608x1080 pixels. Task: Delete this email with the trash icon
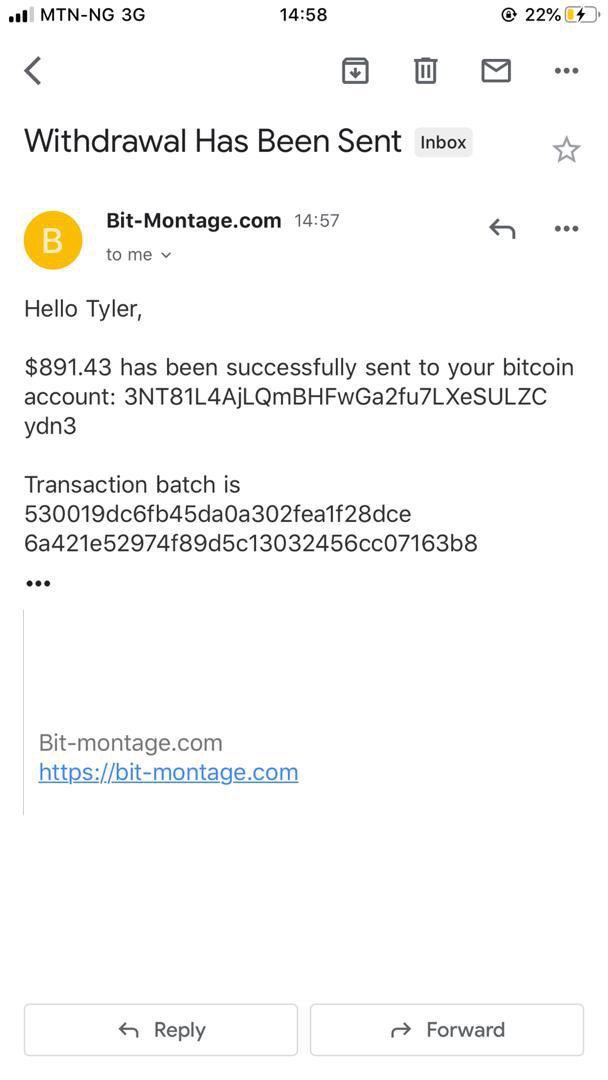(426, 71)
